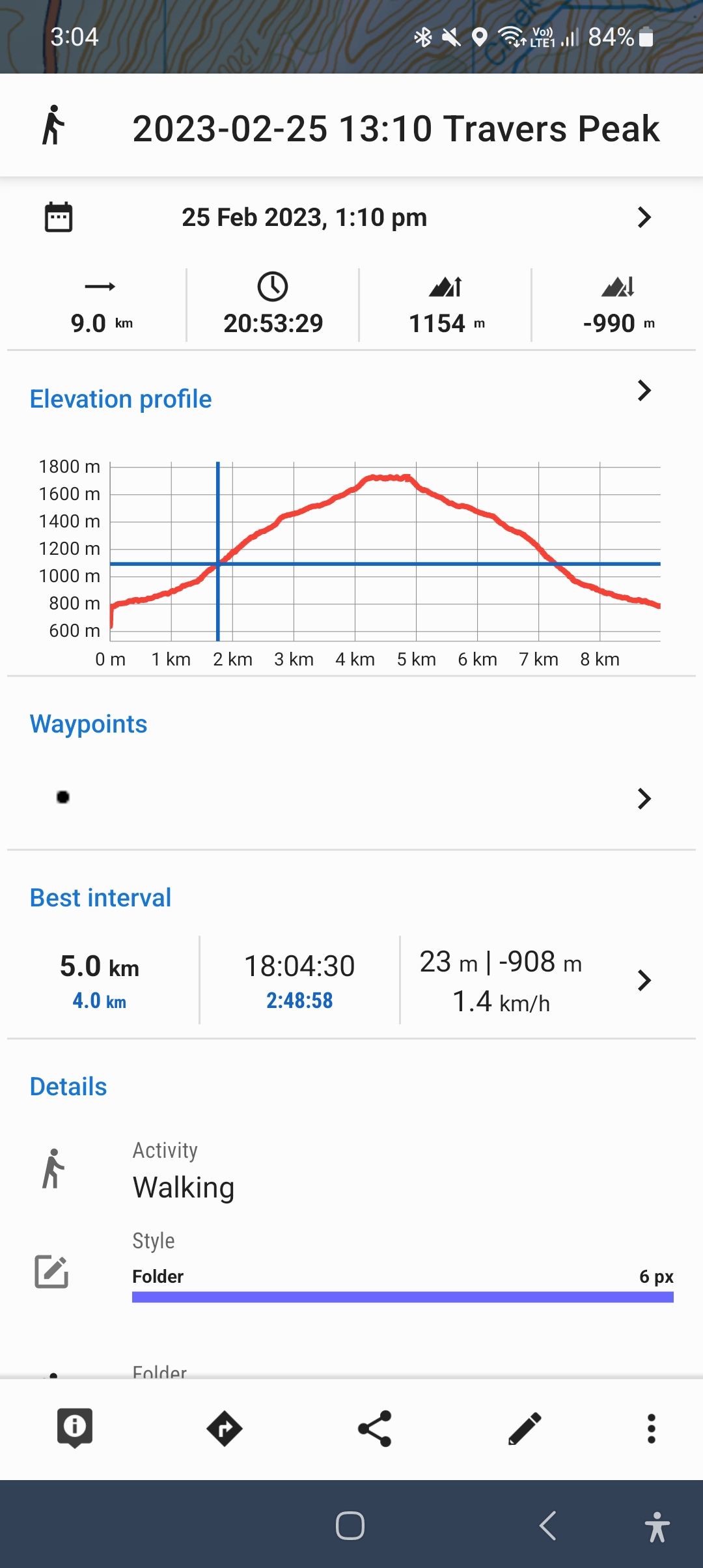This screenshot has height=1568, width=703.
Task: Open the overflow menu
Action: (x=651, y=1429)
